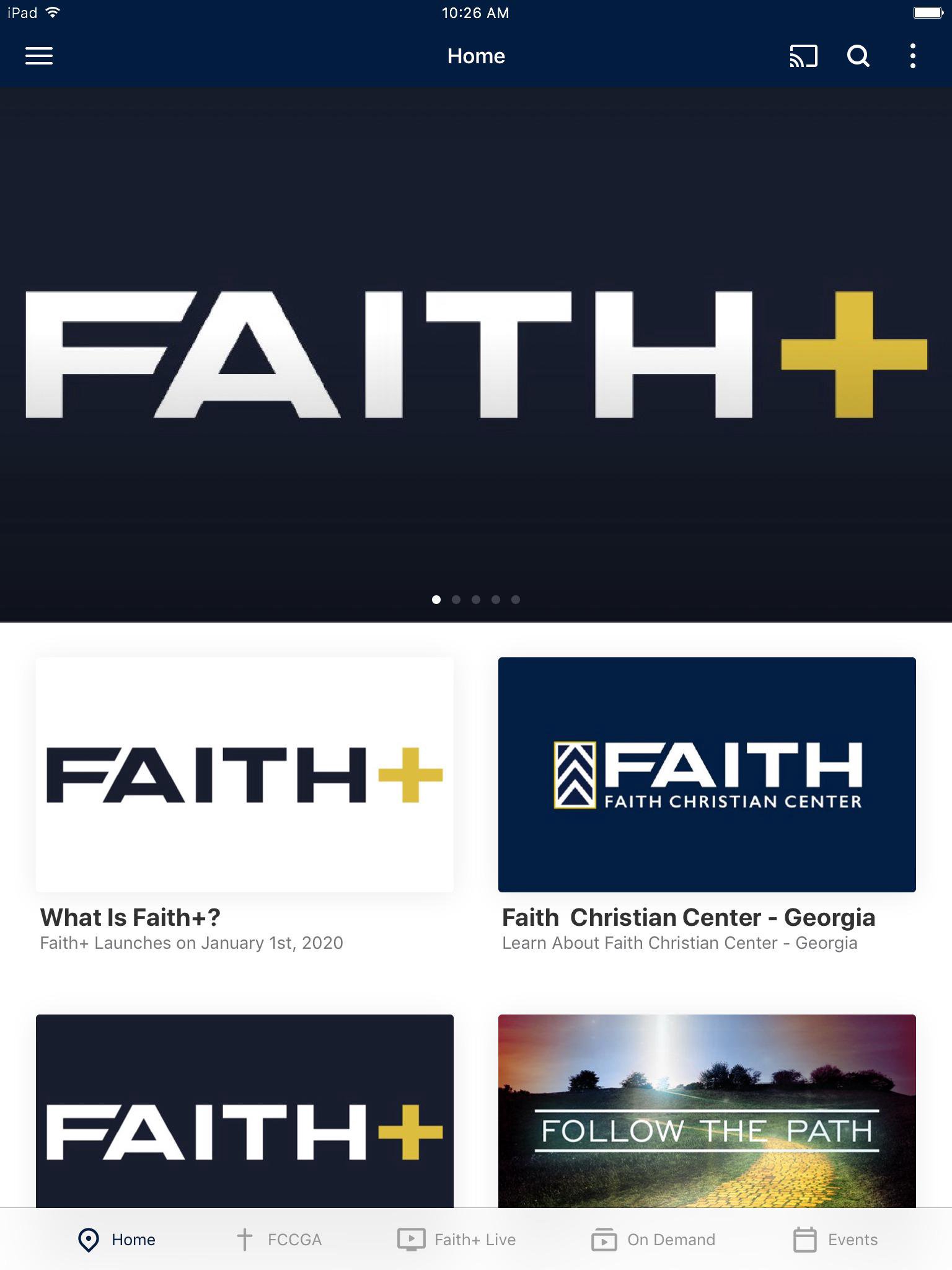Open the search function

[858, 56]
